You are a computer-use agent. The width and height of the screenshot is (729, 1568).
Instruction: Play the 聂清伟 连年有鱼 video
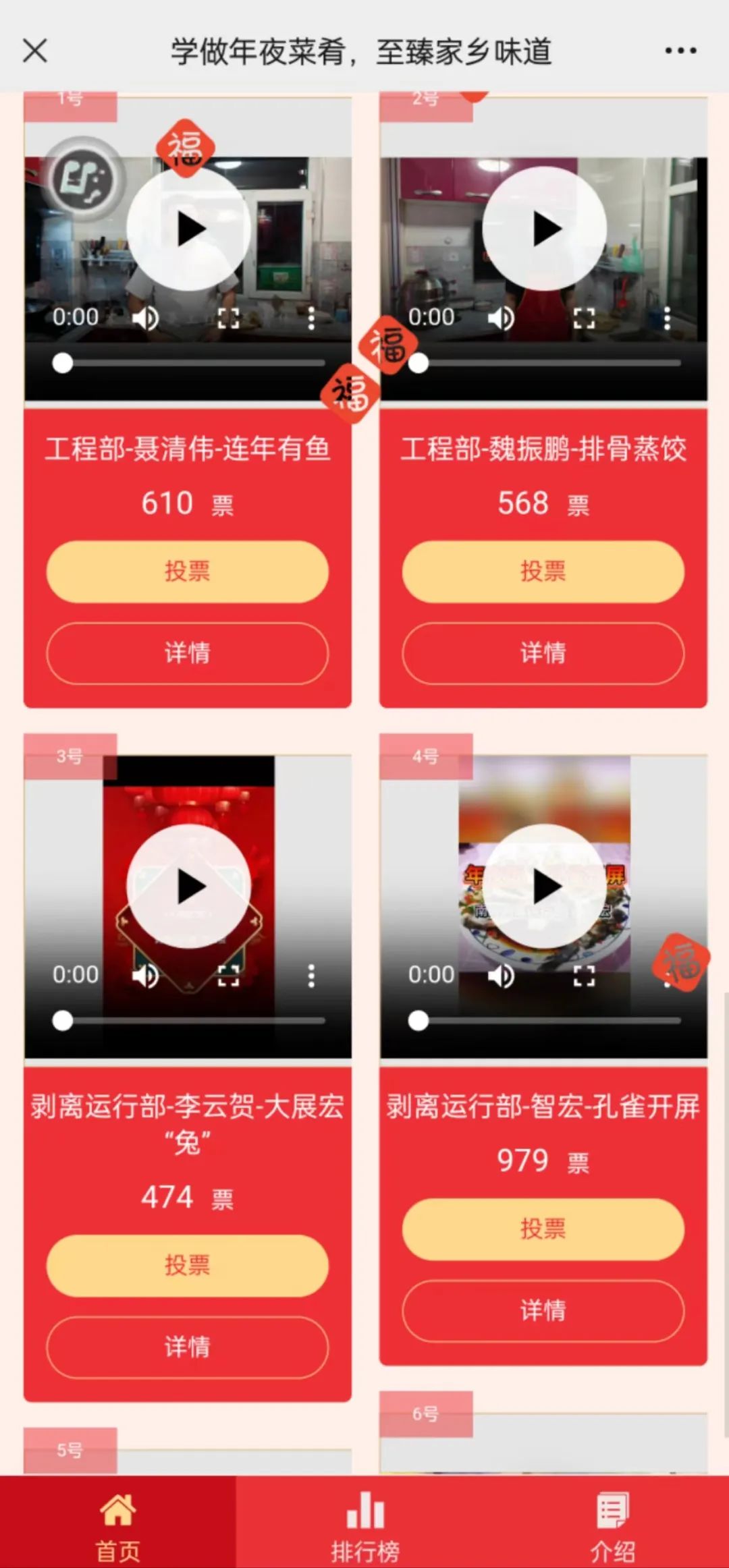(189, 229)
